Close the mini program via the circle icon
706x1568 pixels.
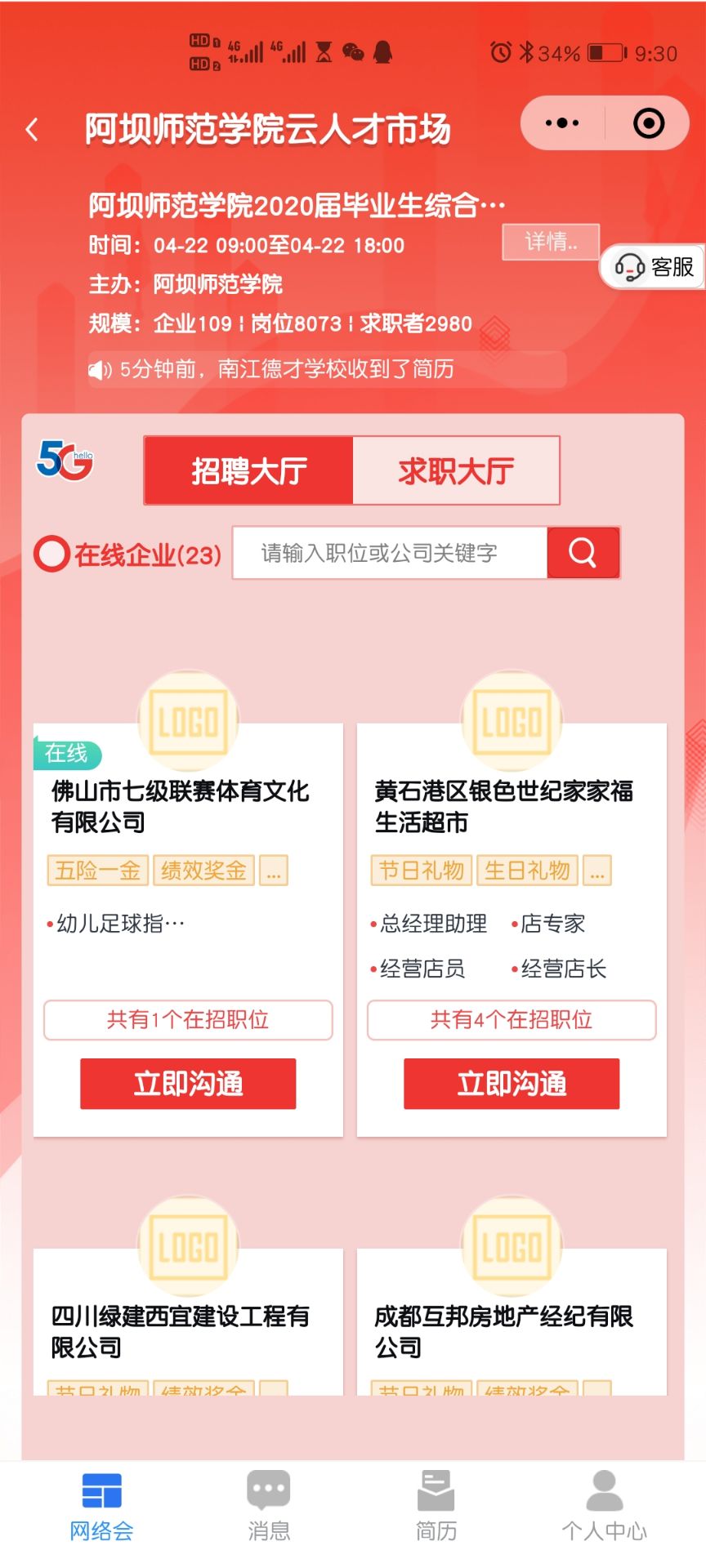649,123
